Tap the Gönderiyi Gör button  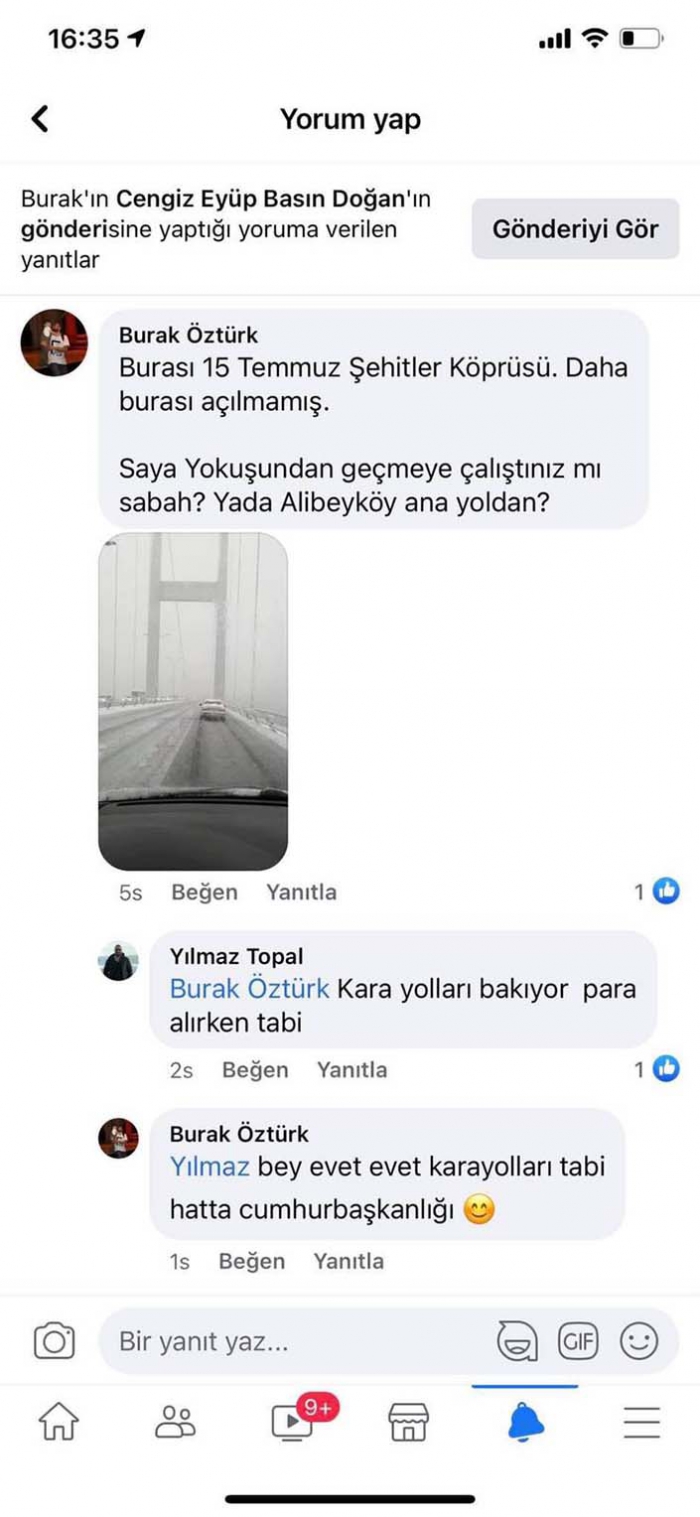click(575, 229)
